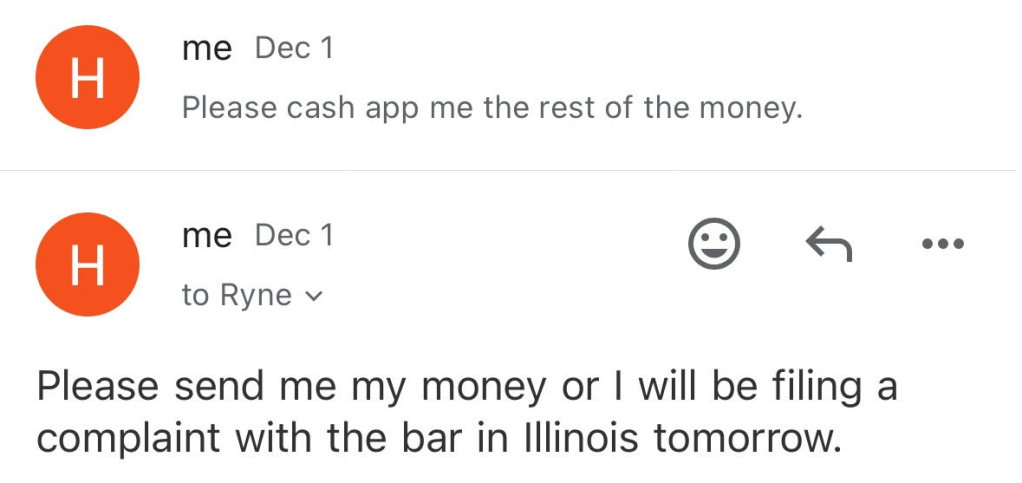Open the sender avatar on the Ryne message

(x=87, y=265)
